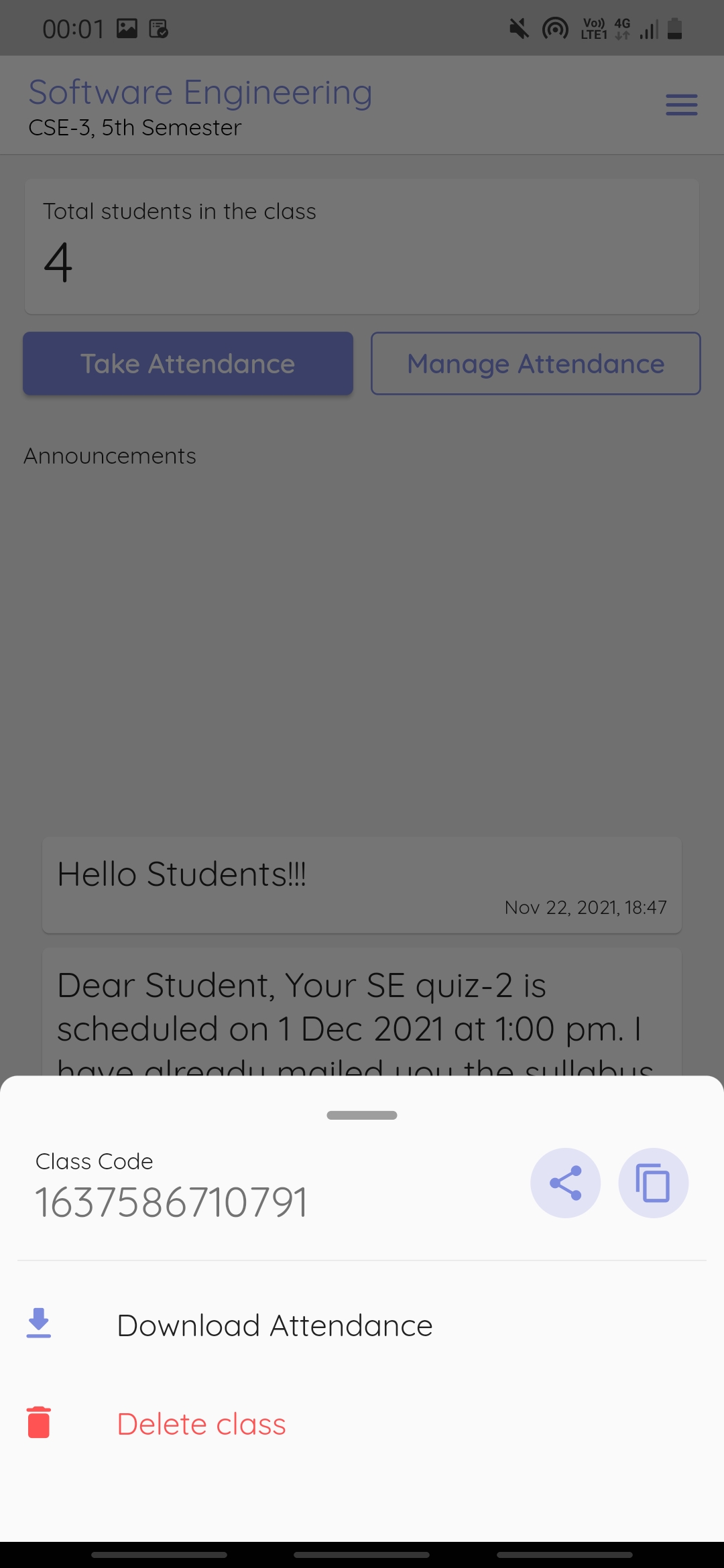Image resolution: width=724 pixels, height=1568 pixels.
Task: Share the class code
Action: point(565,1183)
